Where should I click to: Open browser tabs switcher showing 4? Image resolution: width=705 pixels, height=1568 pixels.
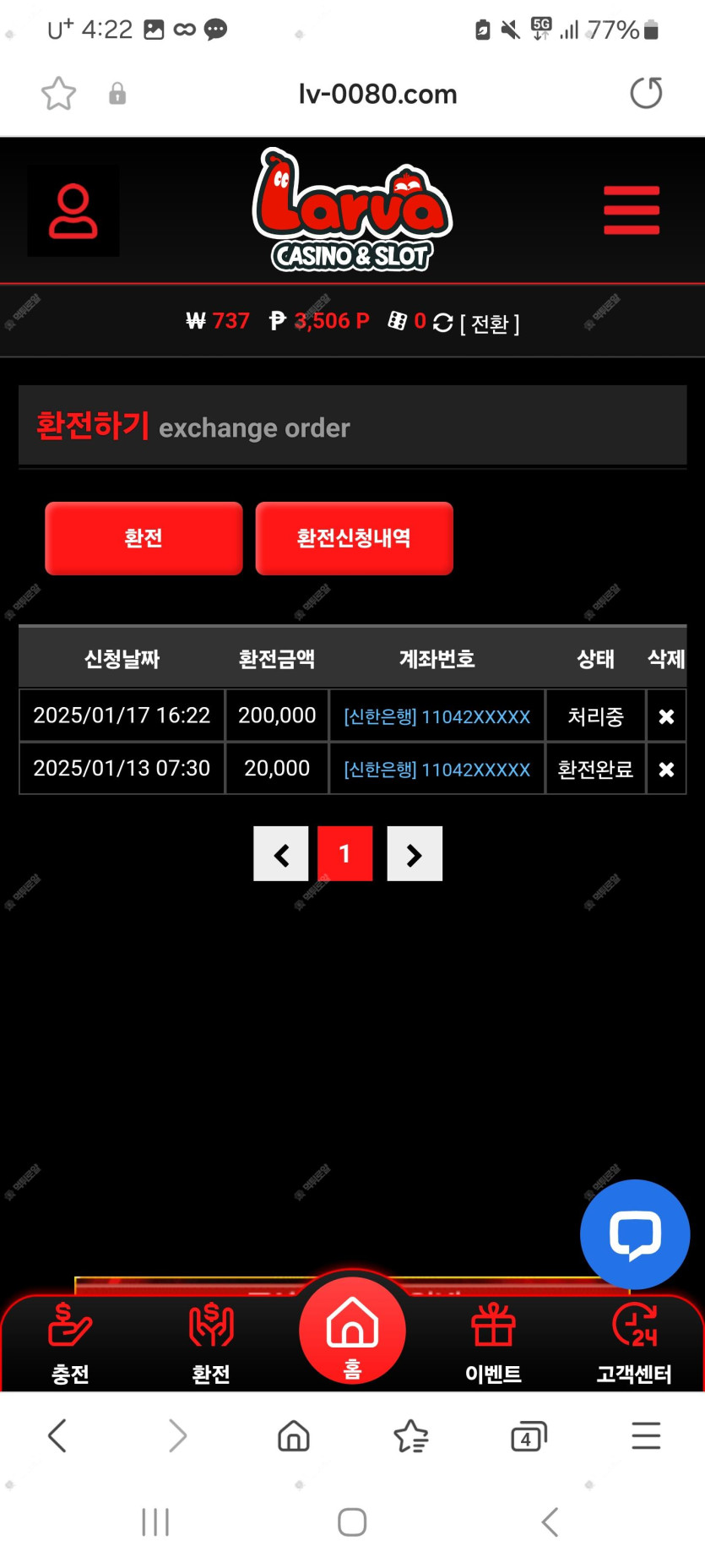529,1436
